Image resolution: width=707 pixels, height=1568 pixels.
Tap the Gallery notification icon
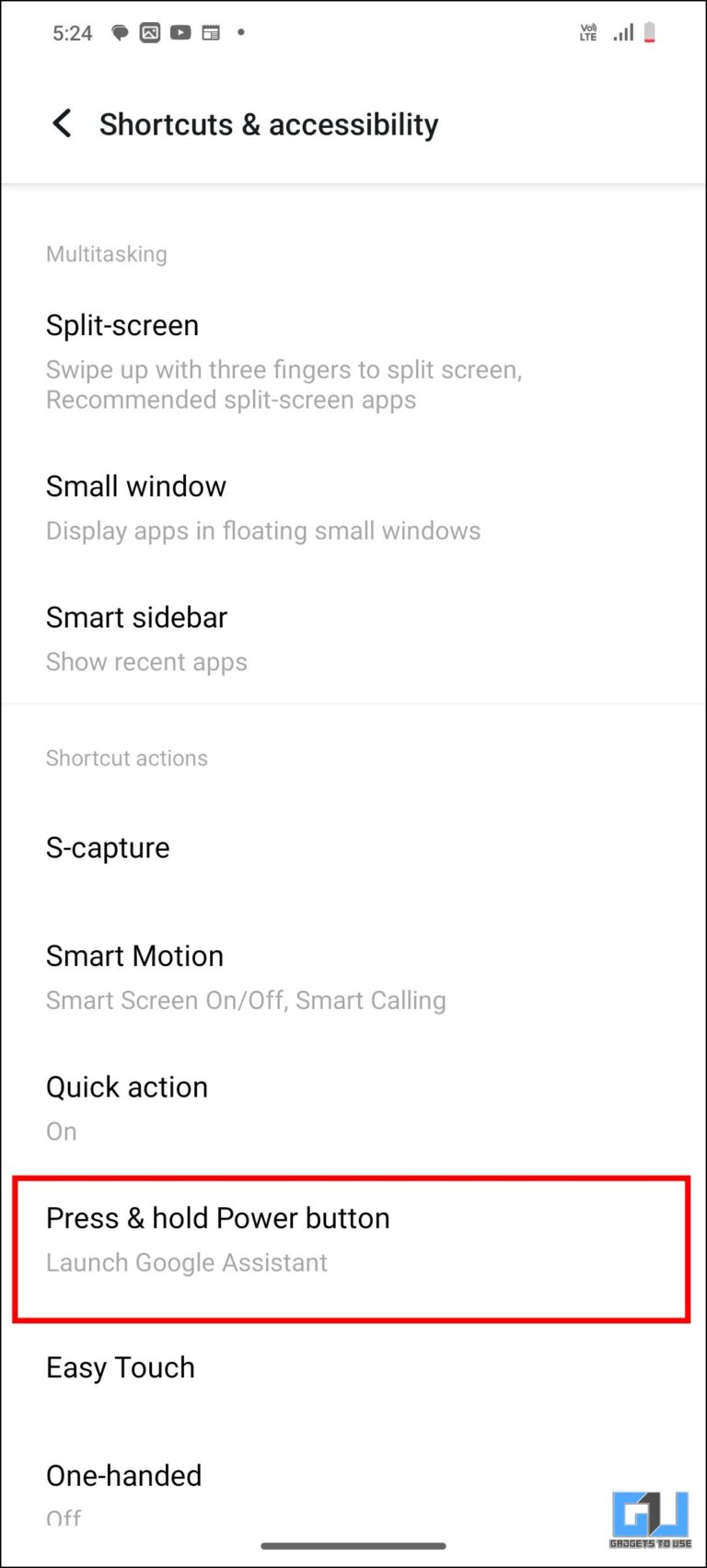pyautogui.click(x=150, y=32)
